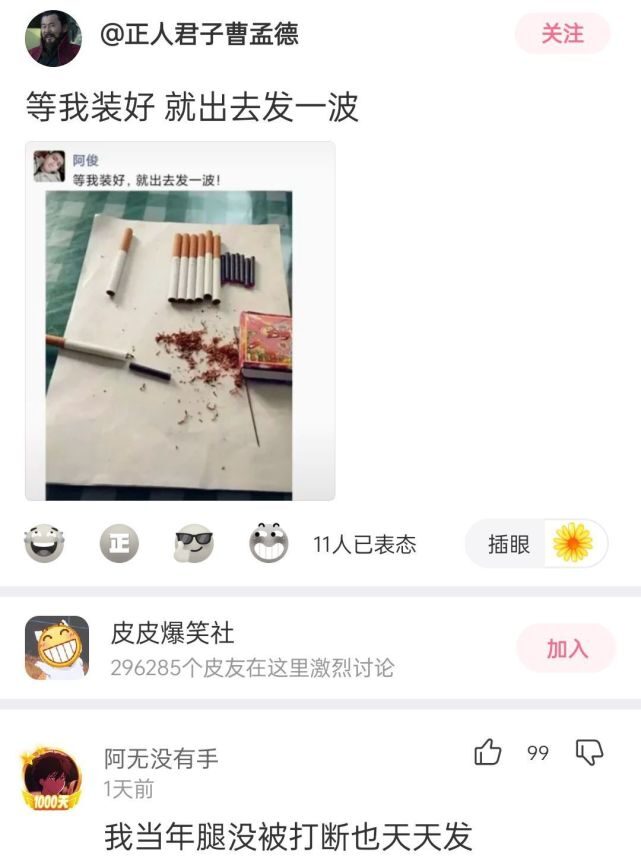
Task: Follow 正人君子曹孟德 with the 关注 button
Action: click(x=562, y=34)
